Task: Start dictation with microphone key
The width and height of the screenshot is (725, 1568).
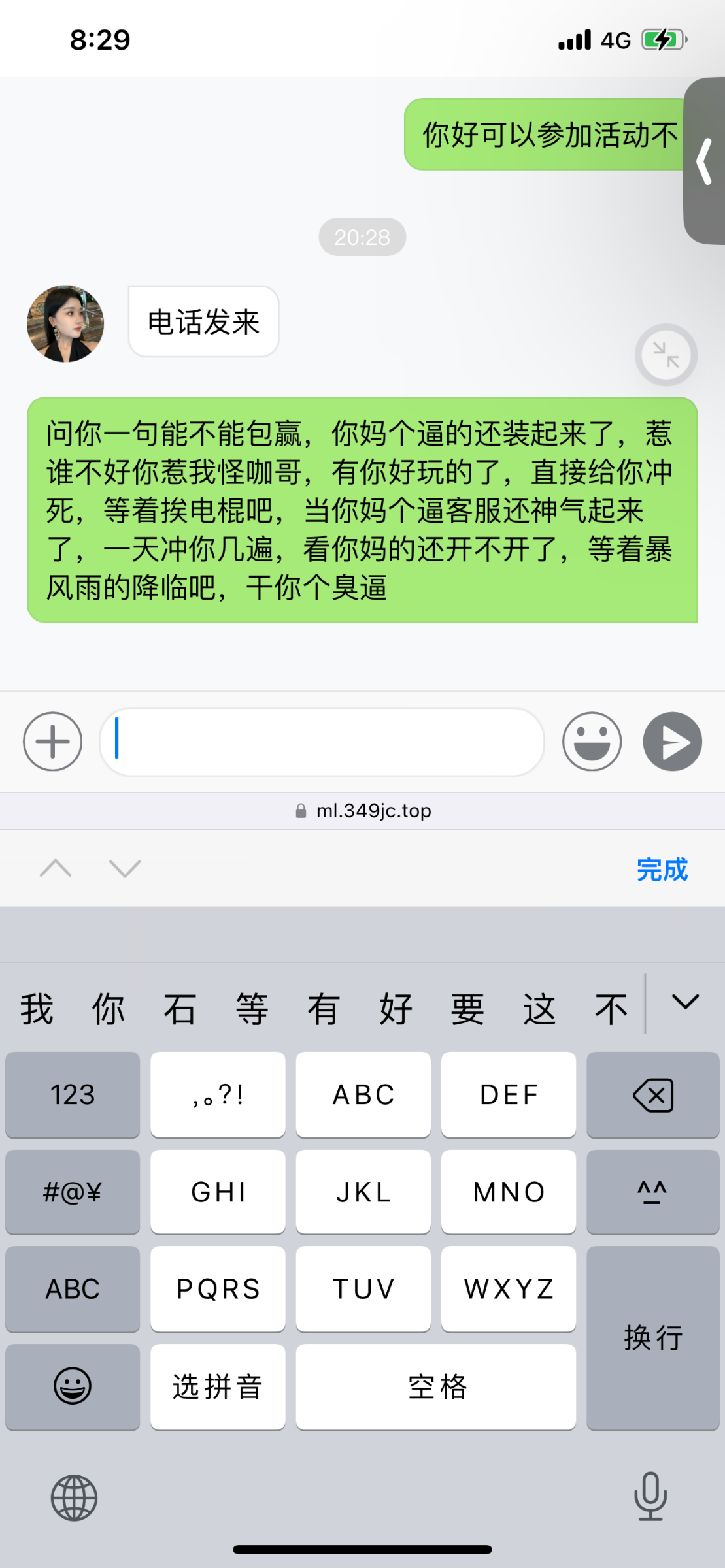Action: [x=650, y=1496]
